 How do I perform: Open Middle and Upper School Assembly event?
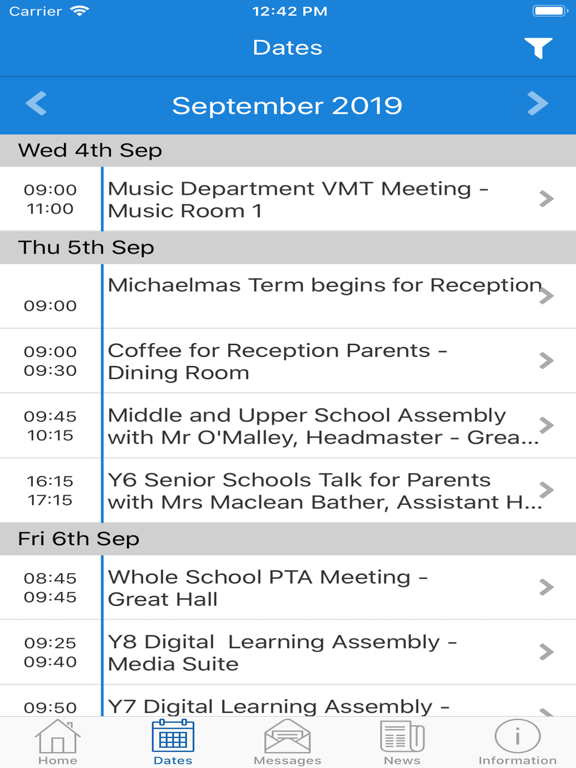288,426
